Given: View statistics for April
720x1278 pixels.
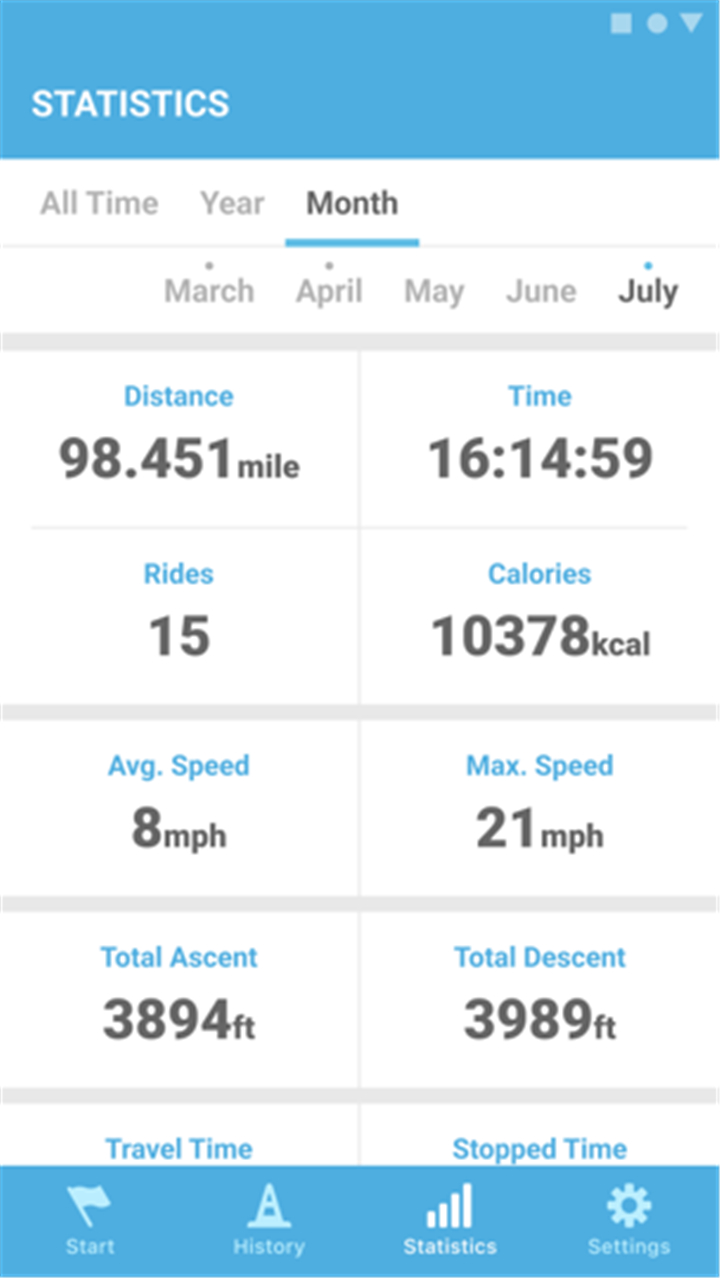Looking at the screenshot, I should 329,291.
